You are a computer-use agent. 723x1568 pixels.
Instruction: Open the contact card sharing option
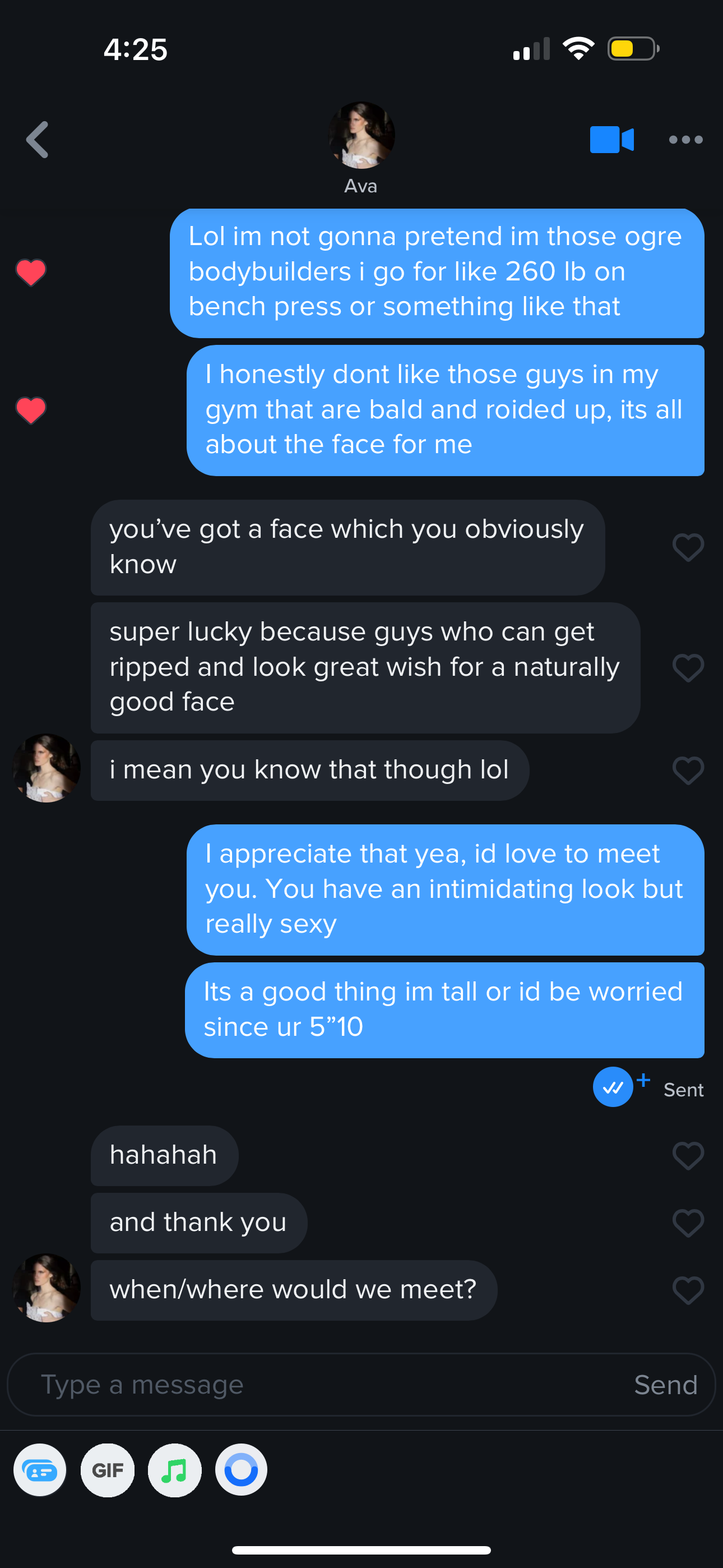pyautogui.click(x=40, y=1470)
